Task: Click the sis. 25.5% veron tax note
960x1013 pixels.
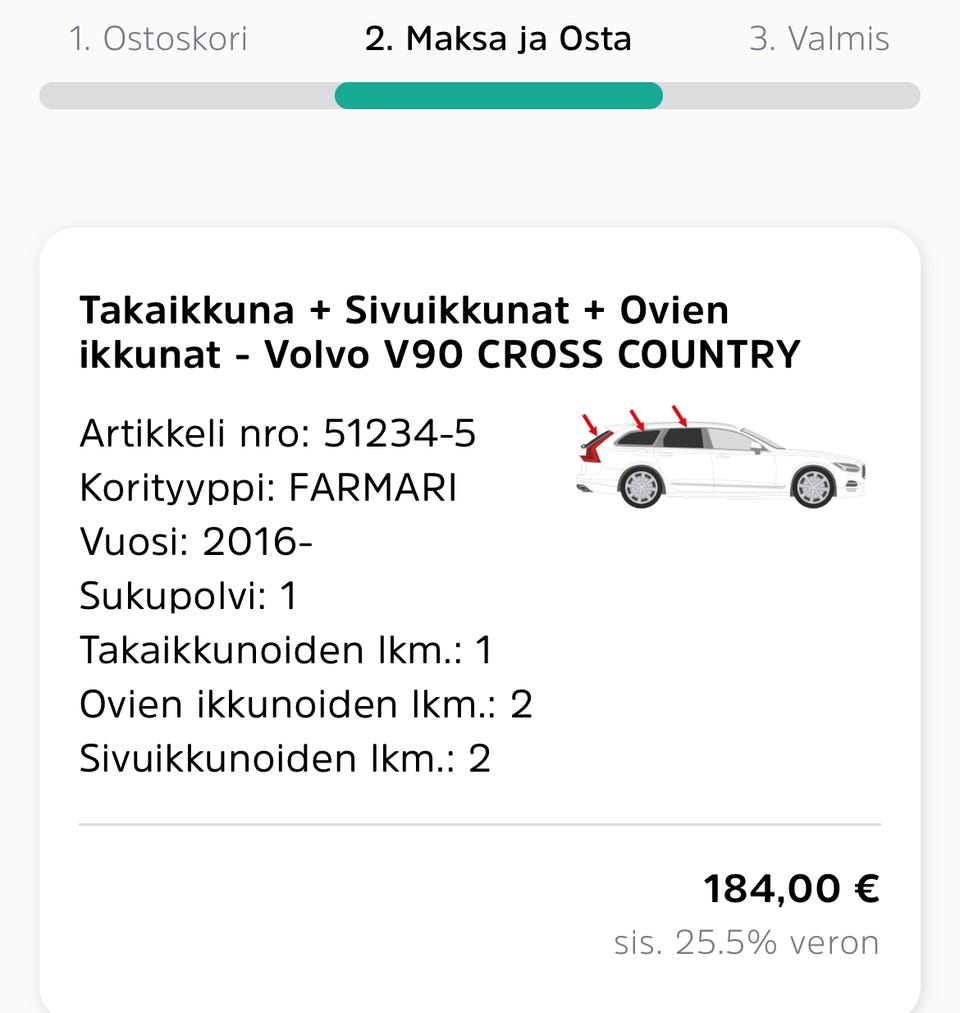Action: [x=746, y=941]
